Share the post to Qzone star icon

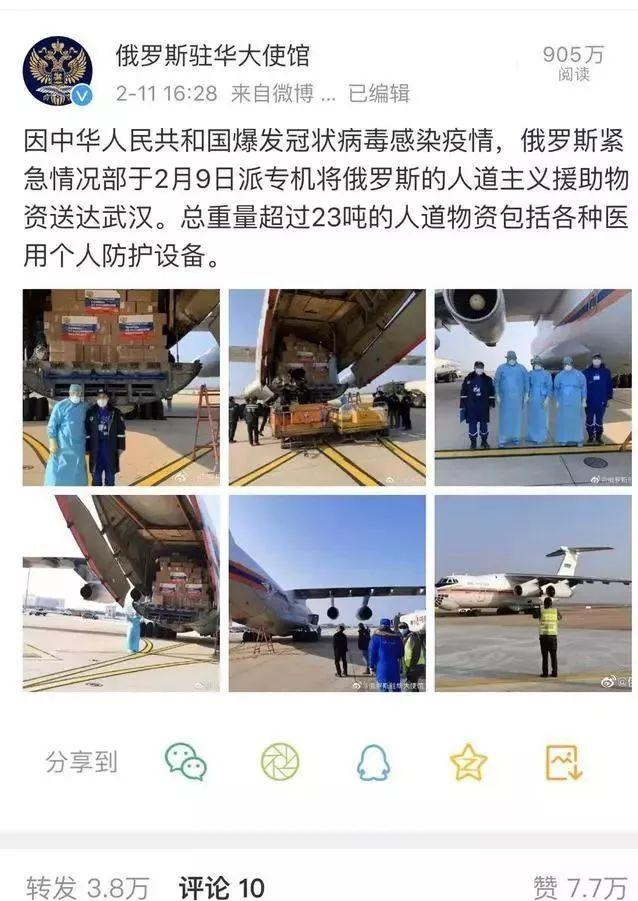468,762
